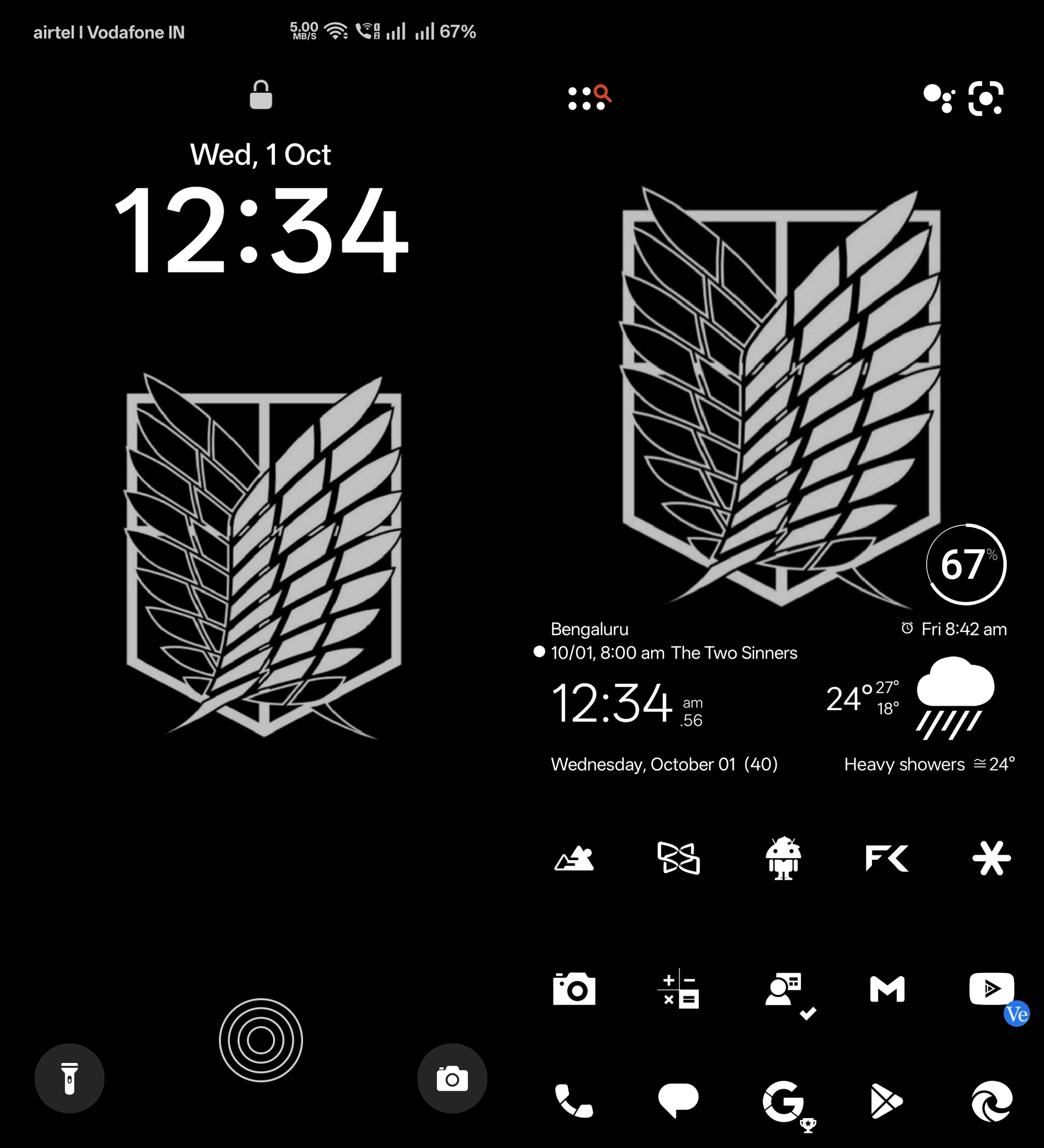This screenshot has height=1148, width=1044.
Task: Open the Google Lens scan icon
Action: click(x=986, y=98)
